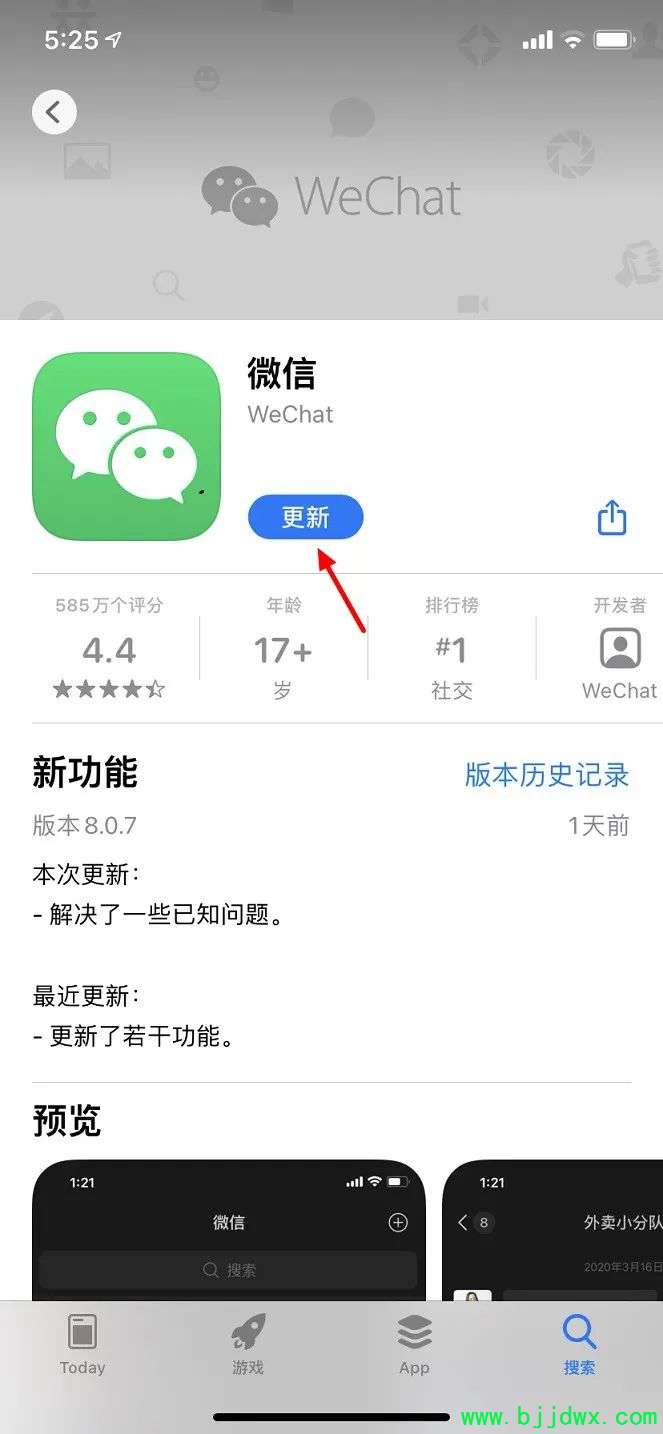
Task: Open the WeChat developer page
Action: [x=620, y=648]
